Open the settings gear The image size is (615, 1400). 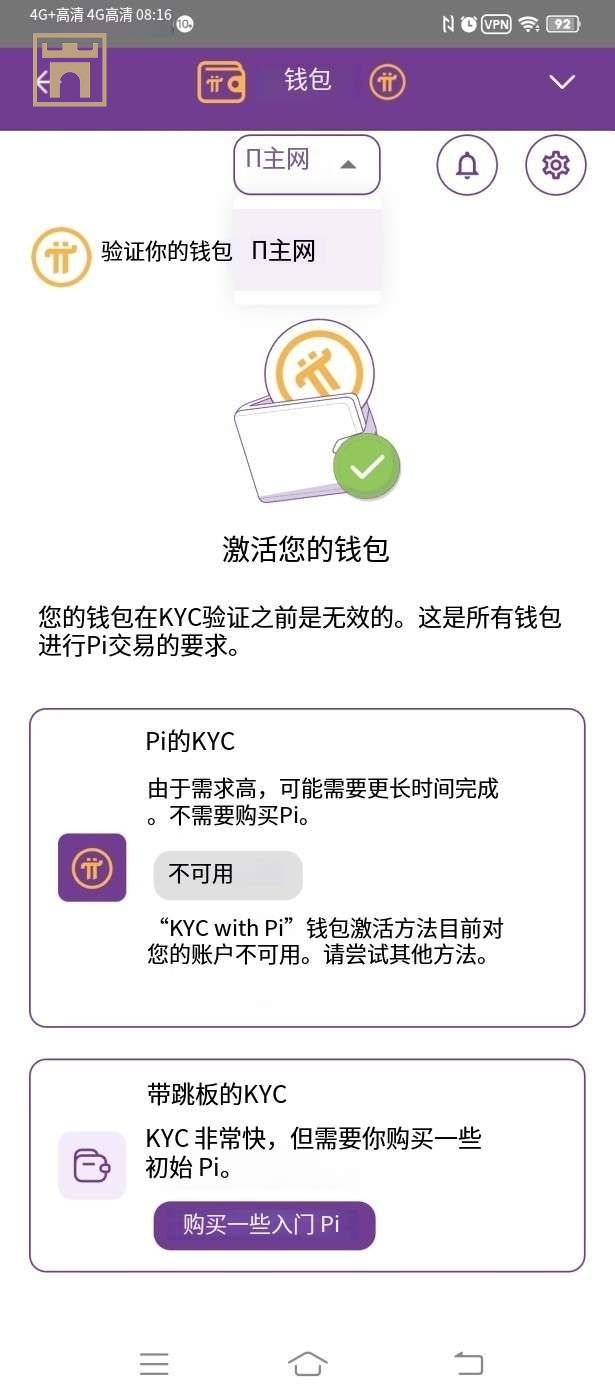click(555, 165)
